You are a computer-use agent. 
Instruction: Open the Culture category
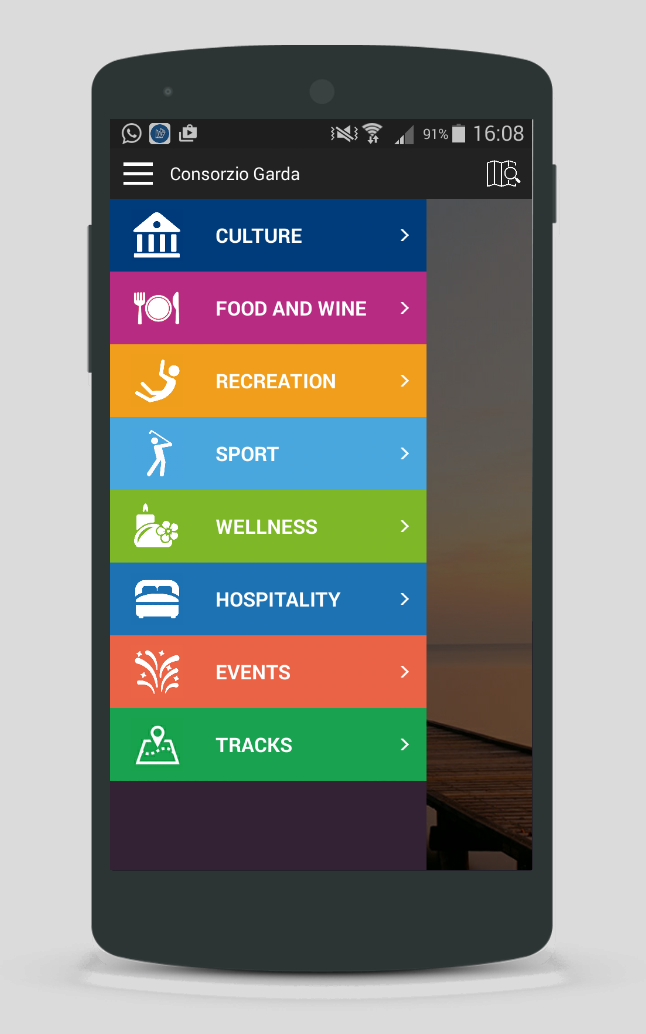[x=268, y=236]
